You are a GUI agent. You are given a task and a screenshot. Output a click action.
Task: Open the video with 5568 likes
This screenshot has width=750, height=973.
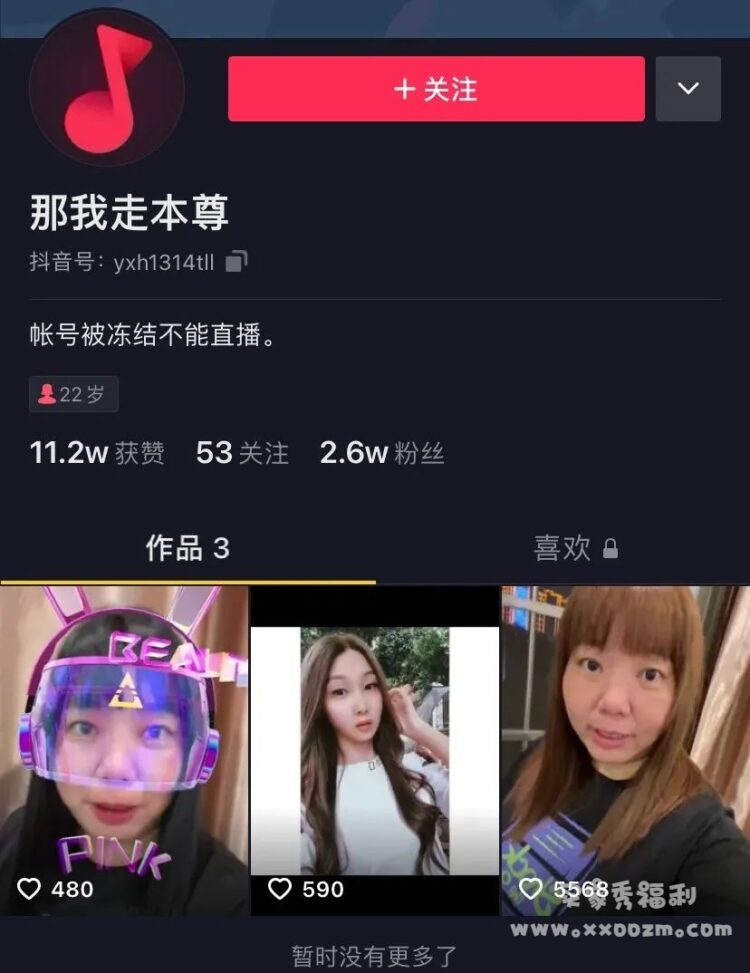pyautogui.click(x=625, y=750)
